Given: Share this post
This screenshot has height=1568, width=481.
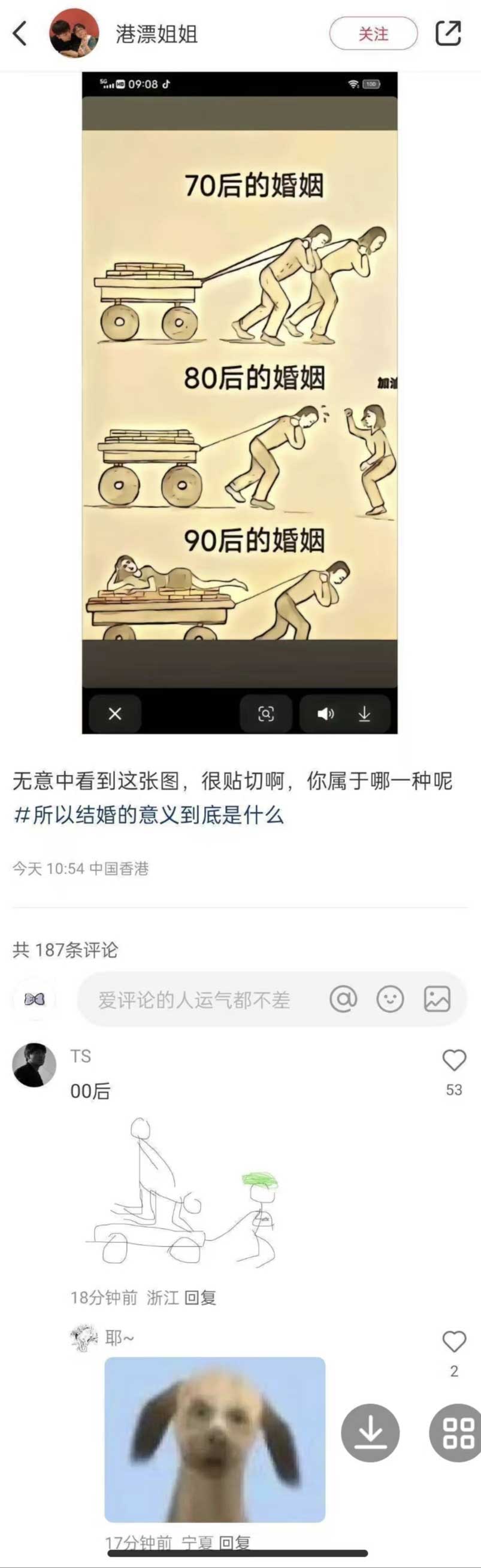Looking at the screenshot, I should (x=448, y=33).
